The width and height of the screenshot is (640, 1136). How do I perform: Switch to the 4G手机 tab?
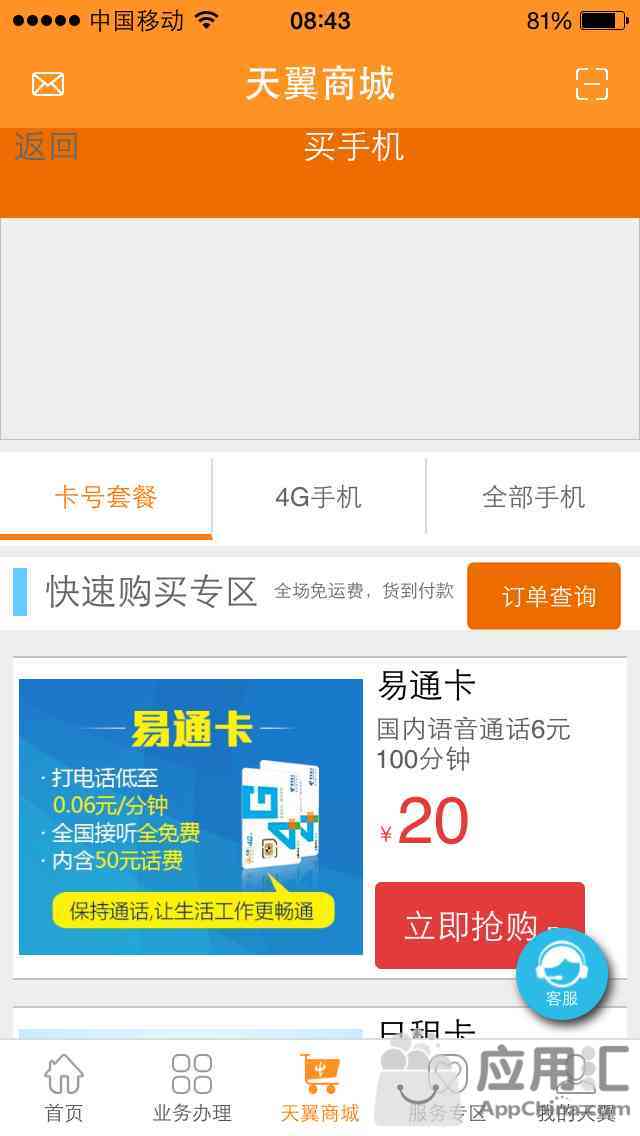[318, 497]
